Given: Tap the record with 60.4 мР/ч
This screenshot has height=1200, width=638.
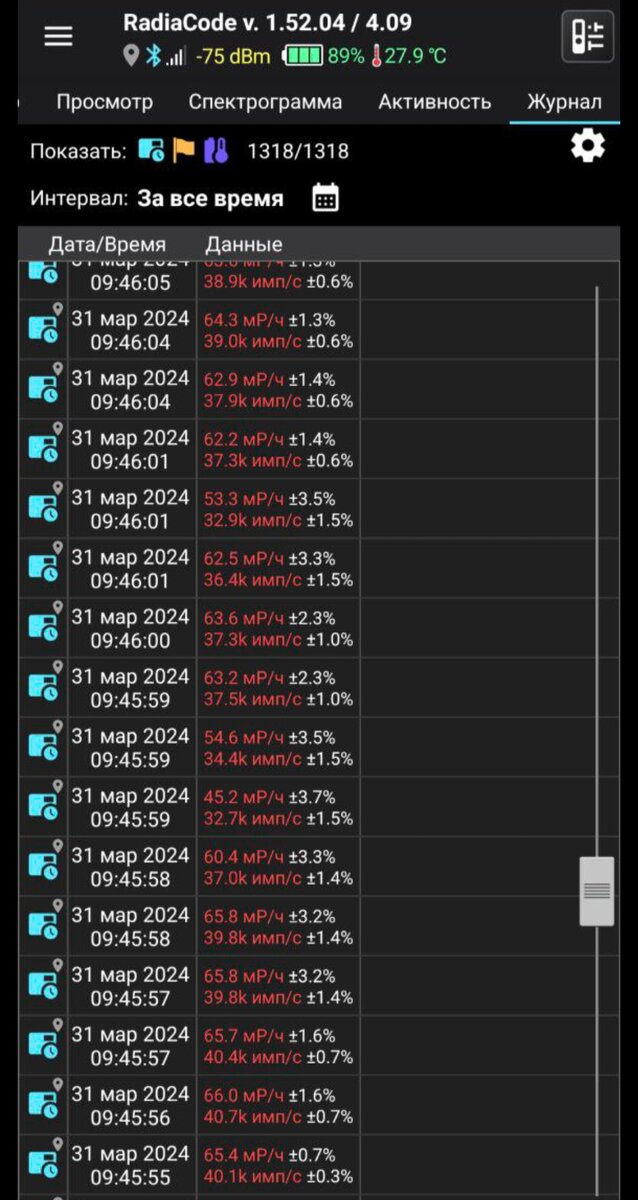Looking at the screenshot, I should pyautogui.click(x=270, y=866).
